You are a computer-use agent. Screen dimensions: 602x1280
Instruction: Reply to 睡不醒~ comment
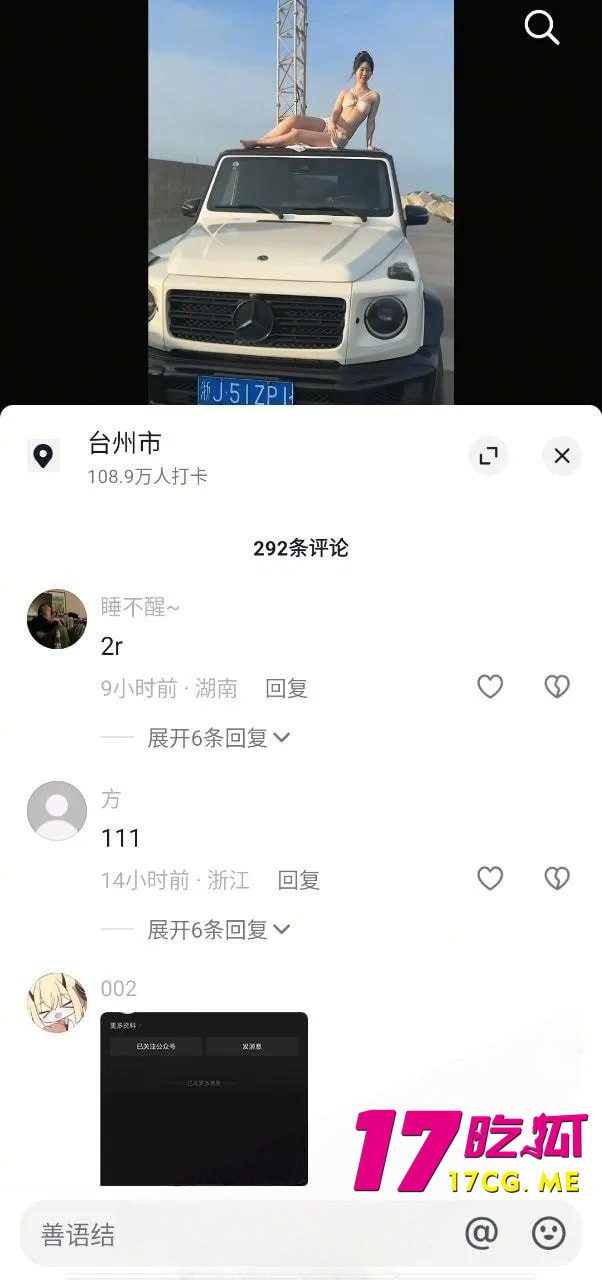286,688
